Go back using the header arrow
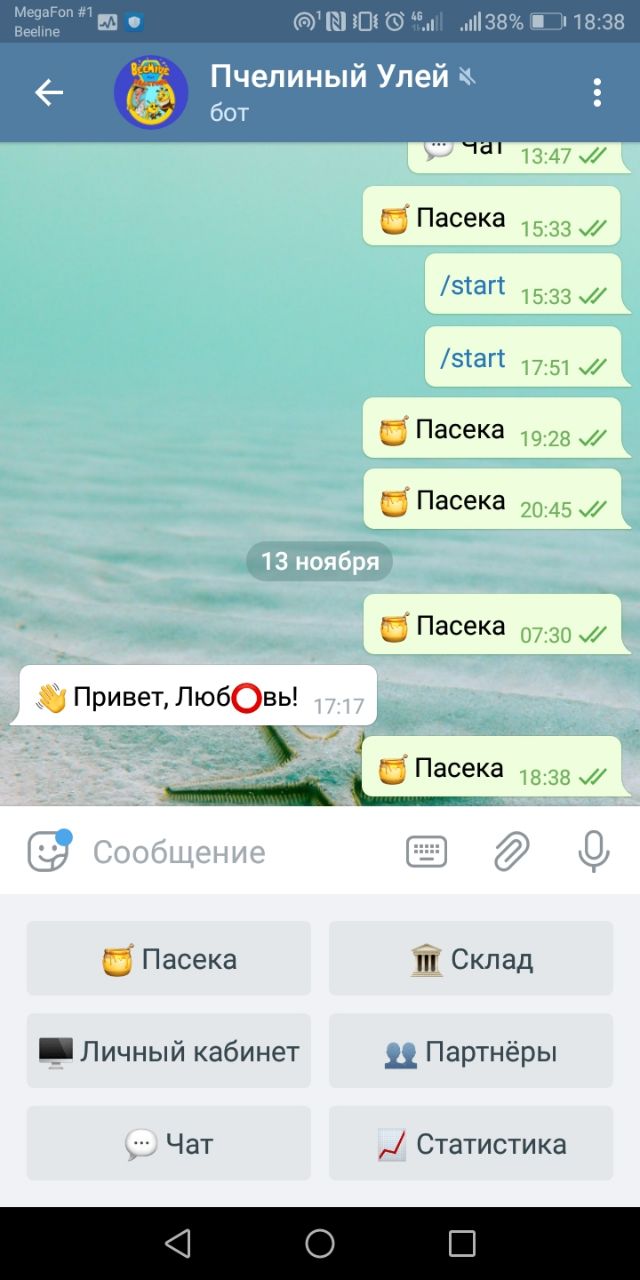640x1280 pixels. click(x=48, y=93)
